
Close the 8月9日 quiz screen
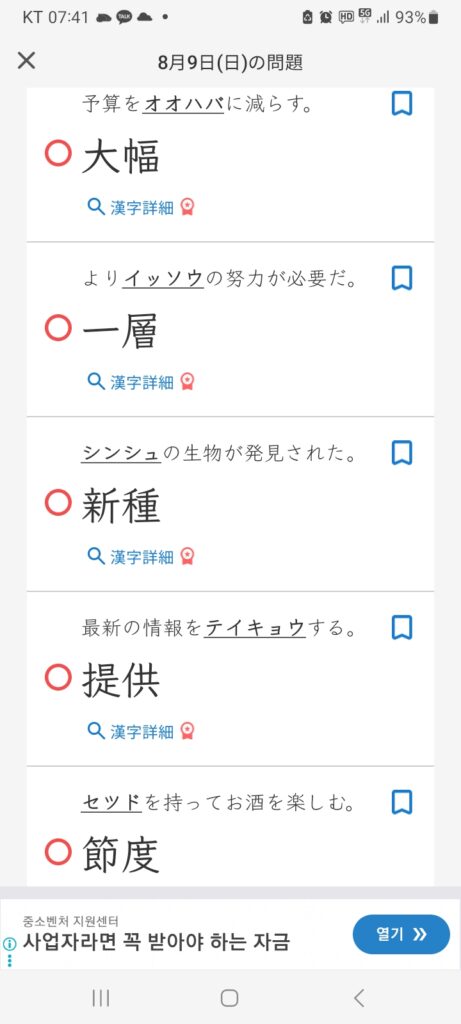coord(26,61)
